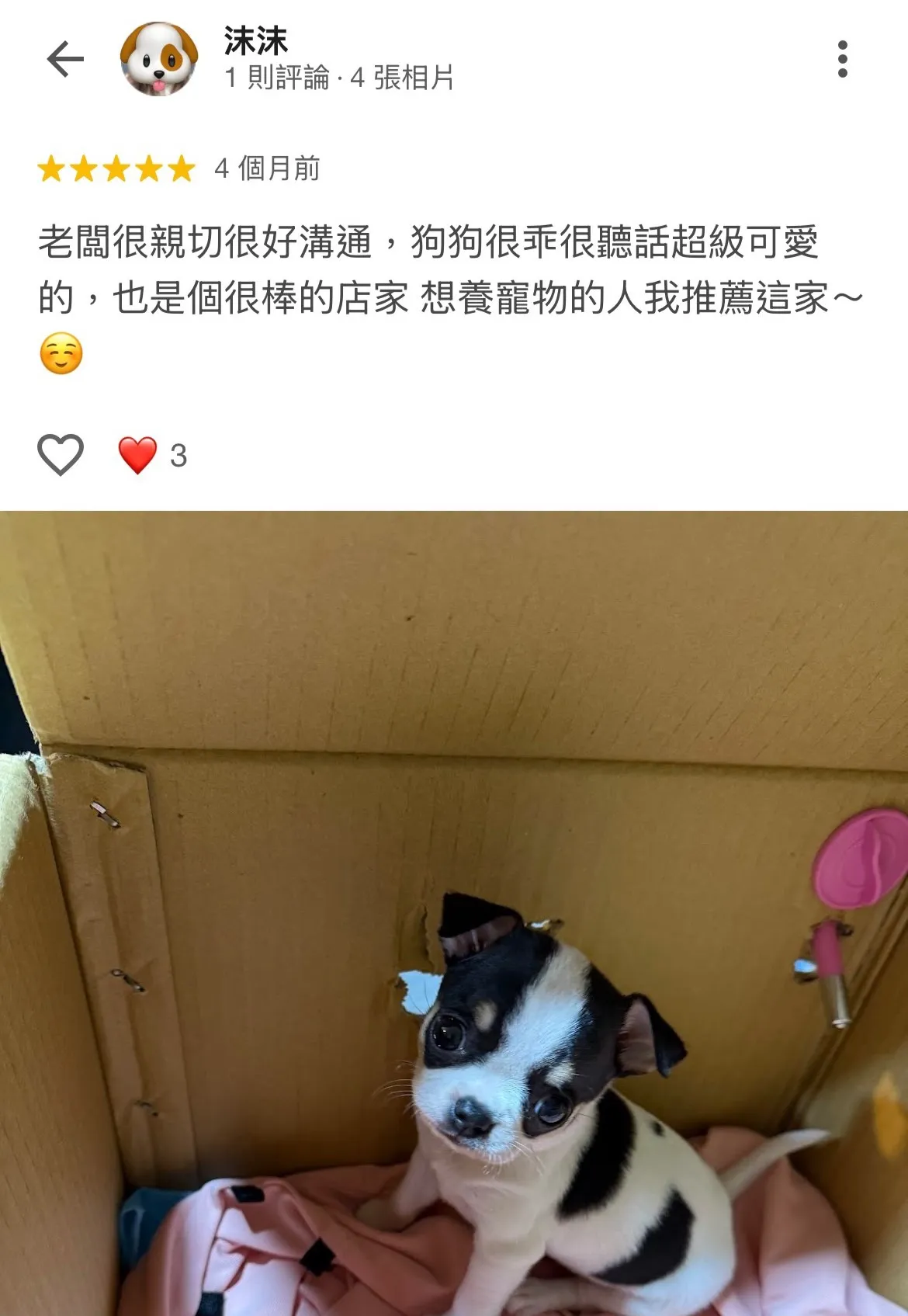
Task: Go back with the arrow icon
Action: coord(65,59)
